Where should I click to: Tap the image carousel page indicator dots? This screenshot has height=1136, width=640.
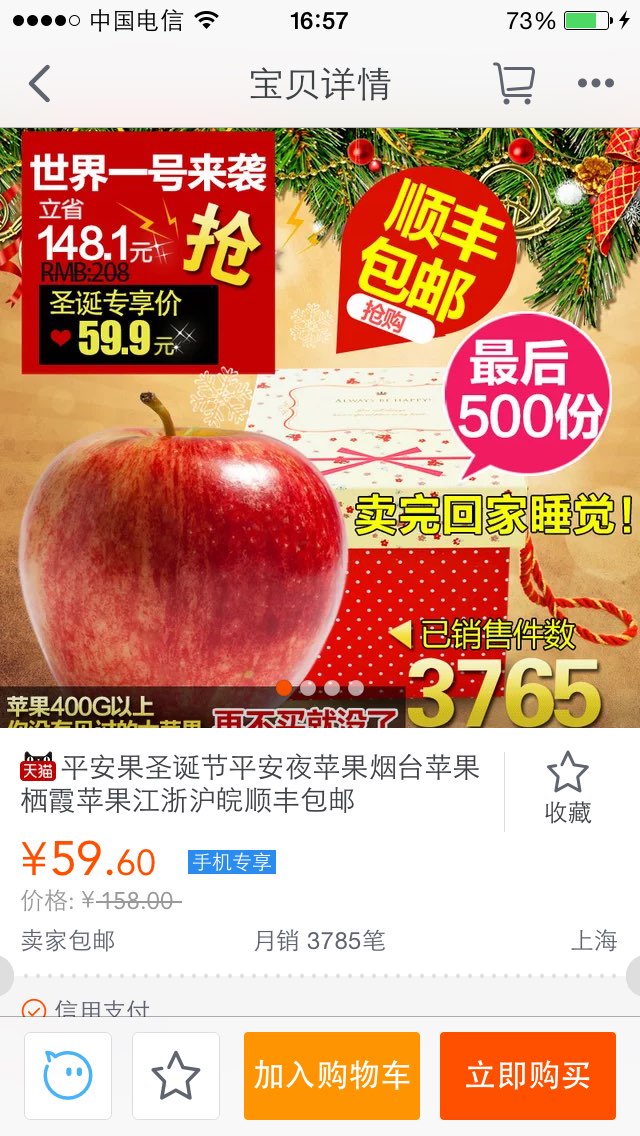point(320,688)
